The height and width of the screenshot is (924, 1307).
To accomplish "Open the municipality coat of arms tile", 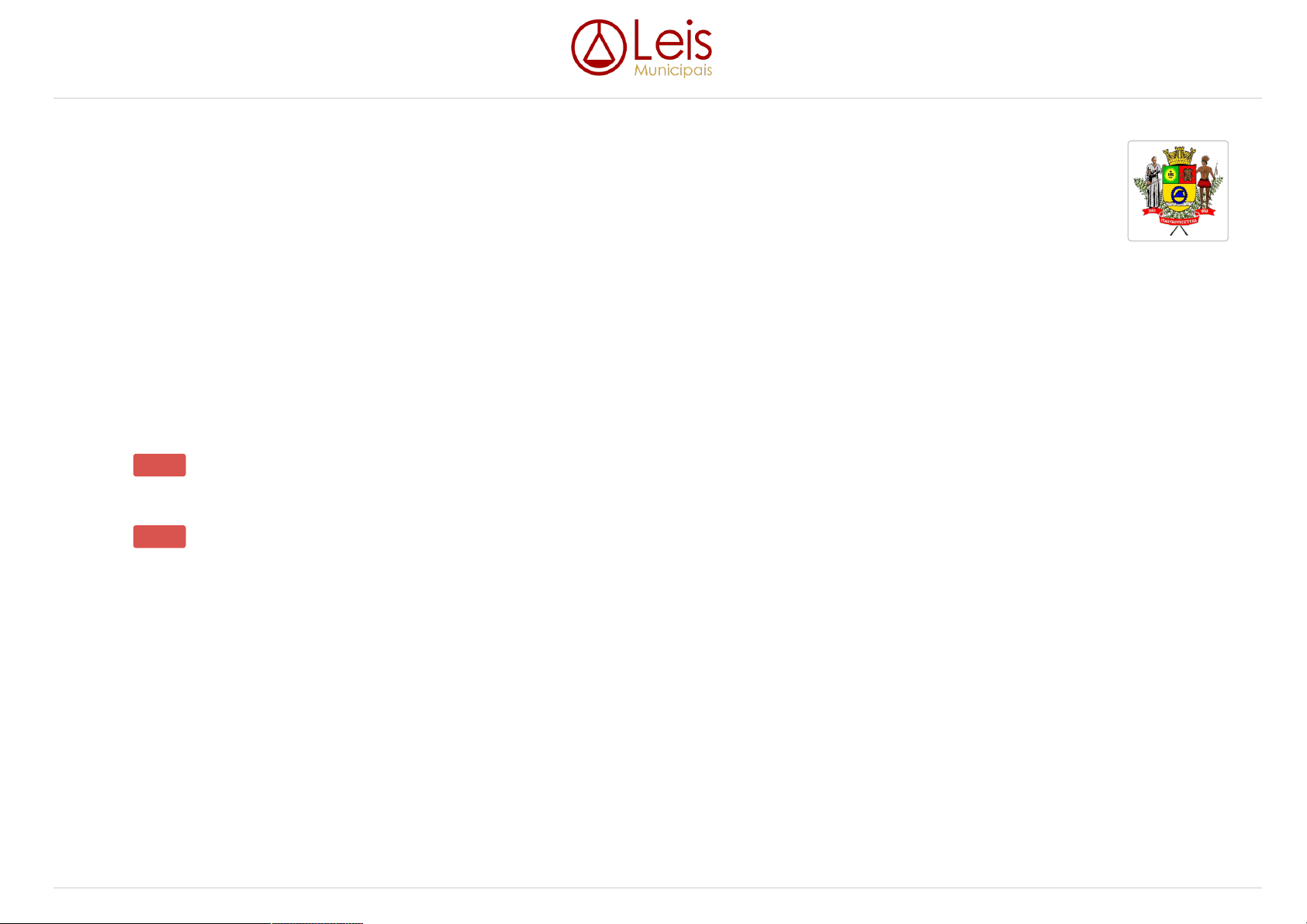I will tap(1177, 191).
